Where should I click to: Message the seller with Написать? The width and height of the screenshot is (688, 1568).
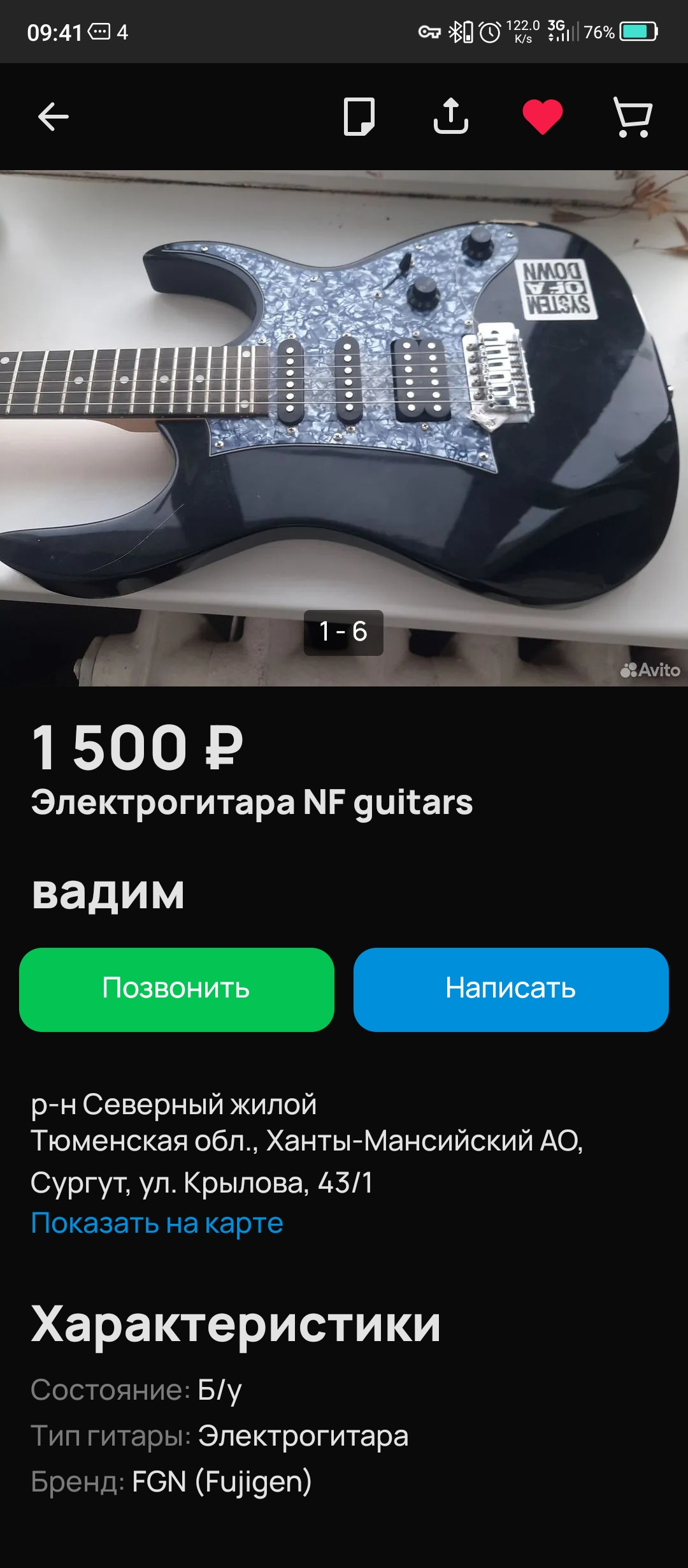click(x=511, y=989)
